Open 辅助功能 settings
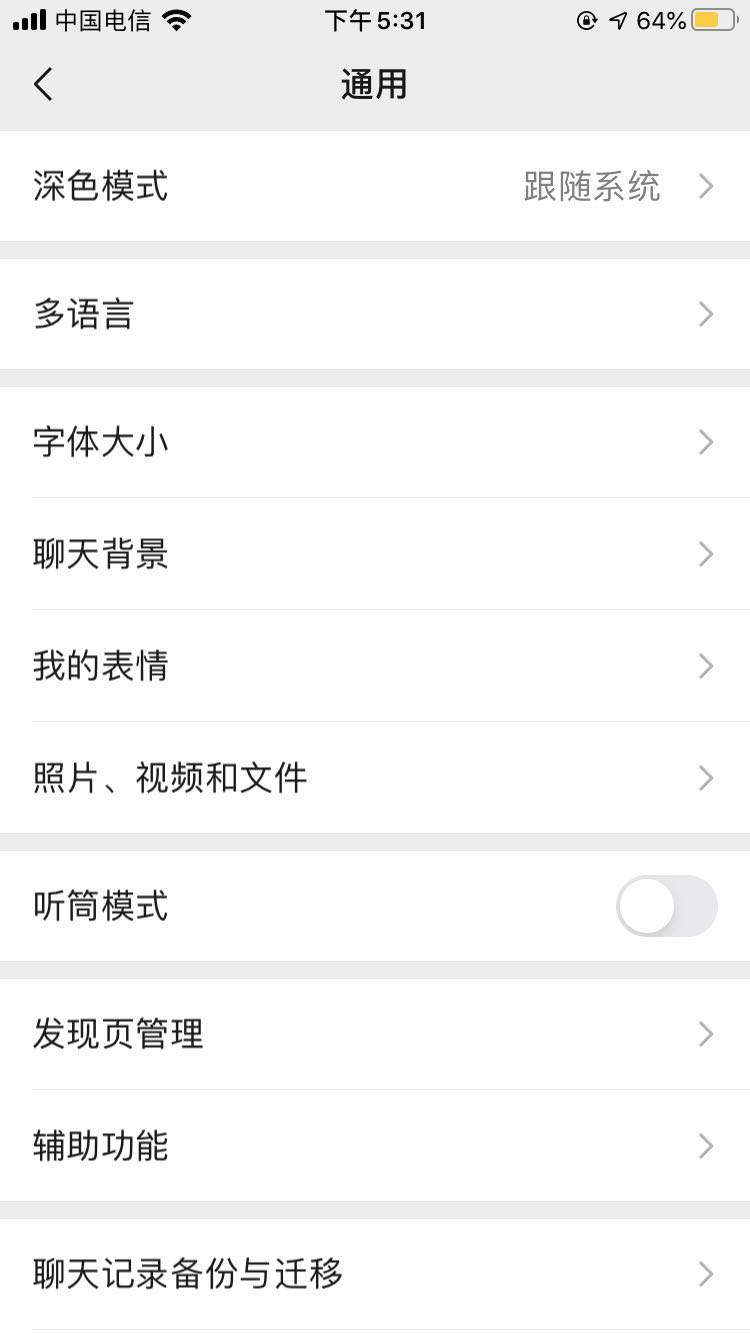The width and height of the screenshot is (750, 1334). pos(375,1146)
